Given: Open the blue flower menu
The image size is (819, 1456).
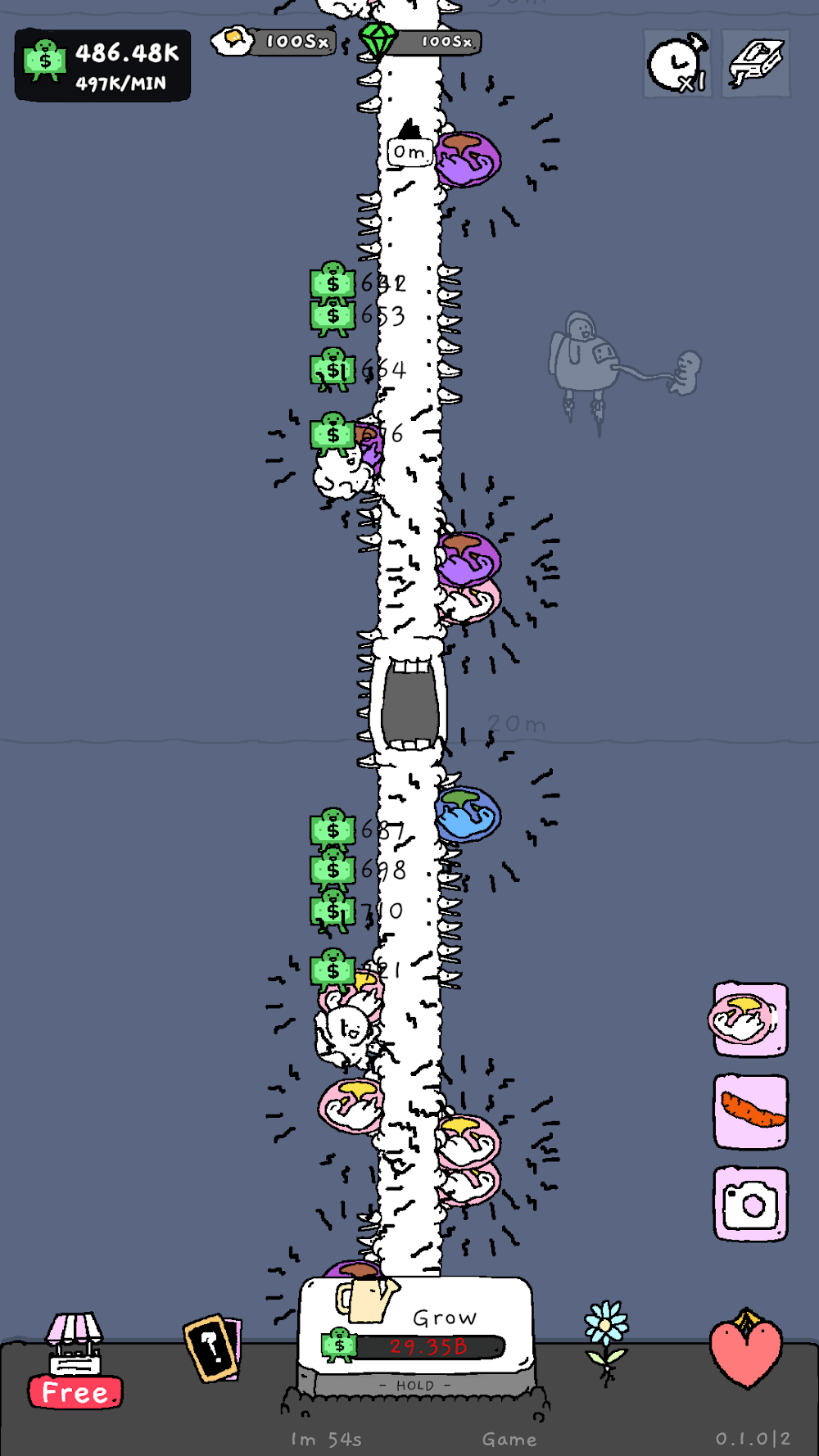Looking at the screenshot, I should point(606,1339).
